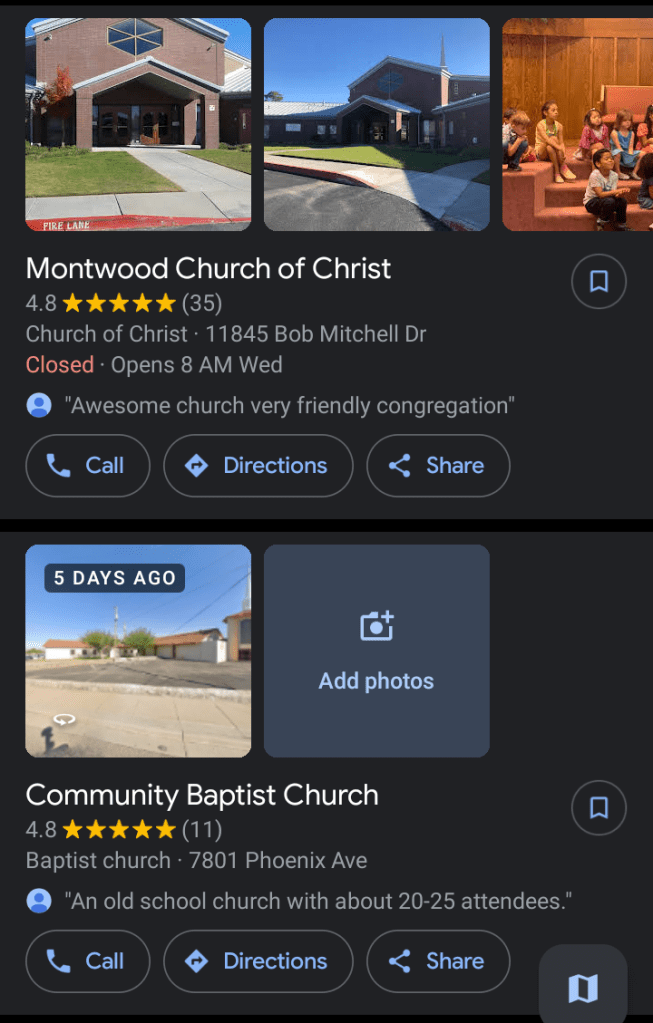
Task: Call Montwood Church of Christ
Action: [x=88, y=466]
